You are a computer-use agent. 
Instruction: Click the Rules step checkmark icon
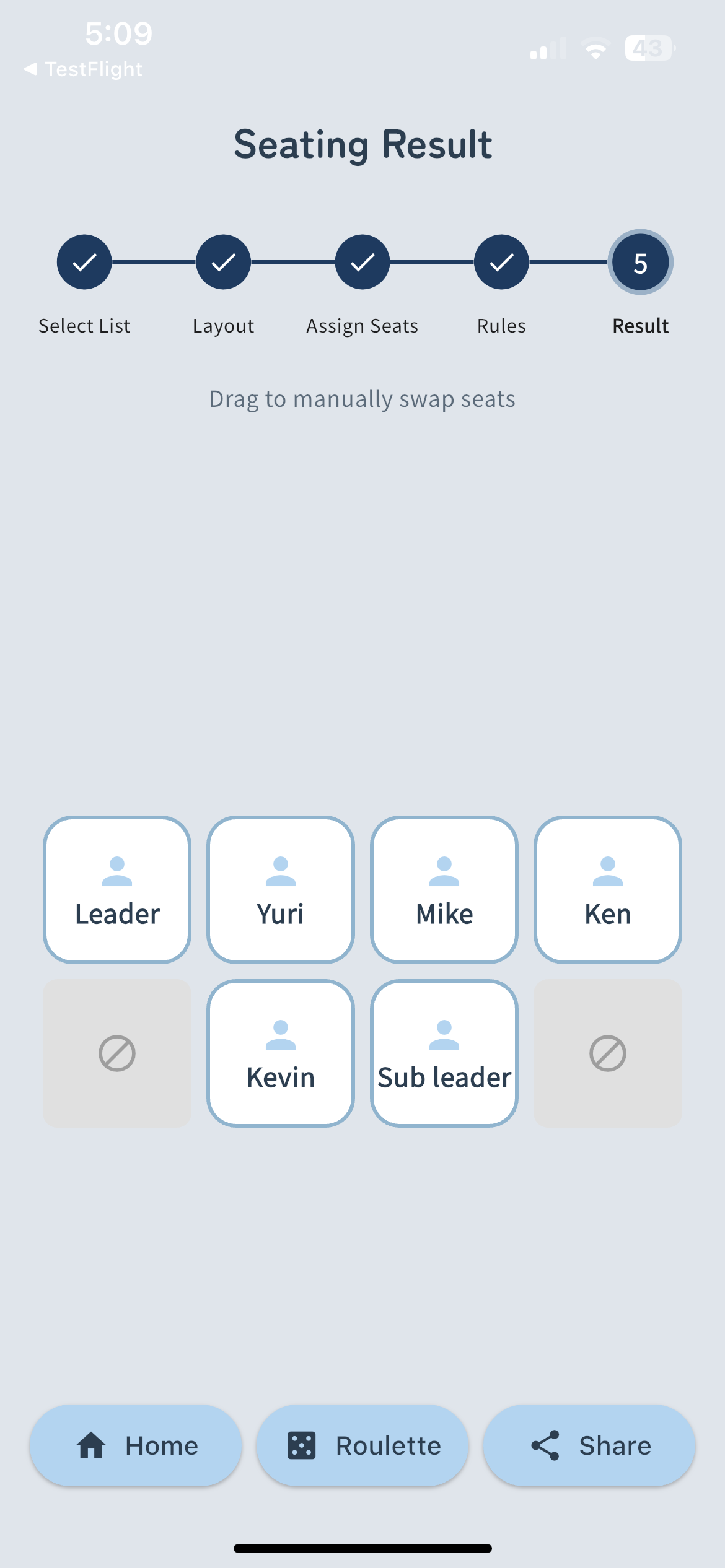coord(500,262)
